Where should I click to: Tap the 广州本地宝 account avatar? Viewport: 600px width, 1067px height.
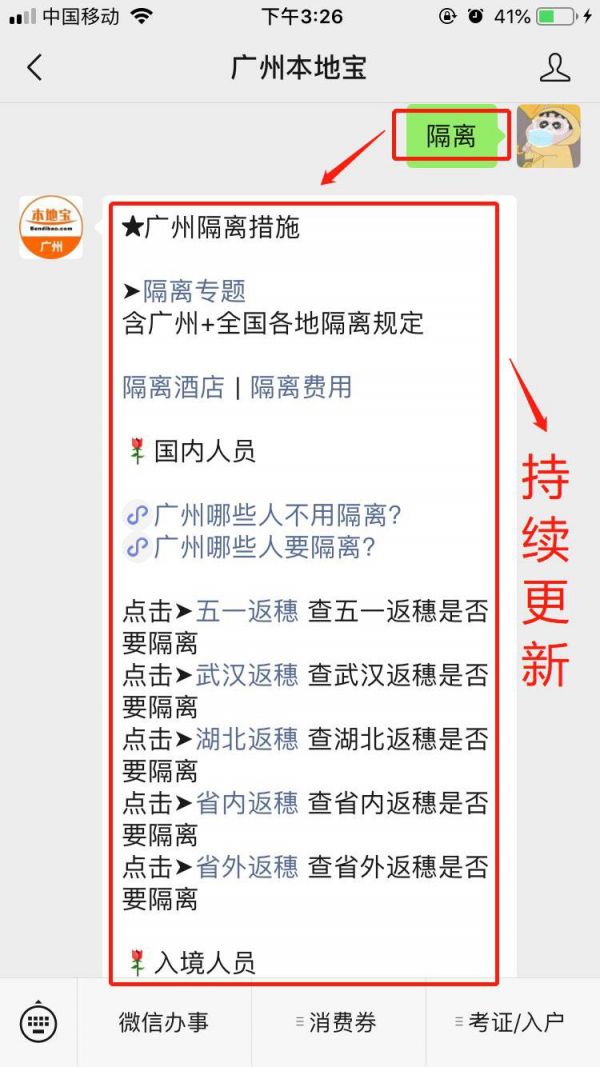pos(51,227)
